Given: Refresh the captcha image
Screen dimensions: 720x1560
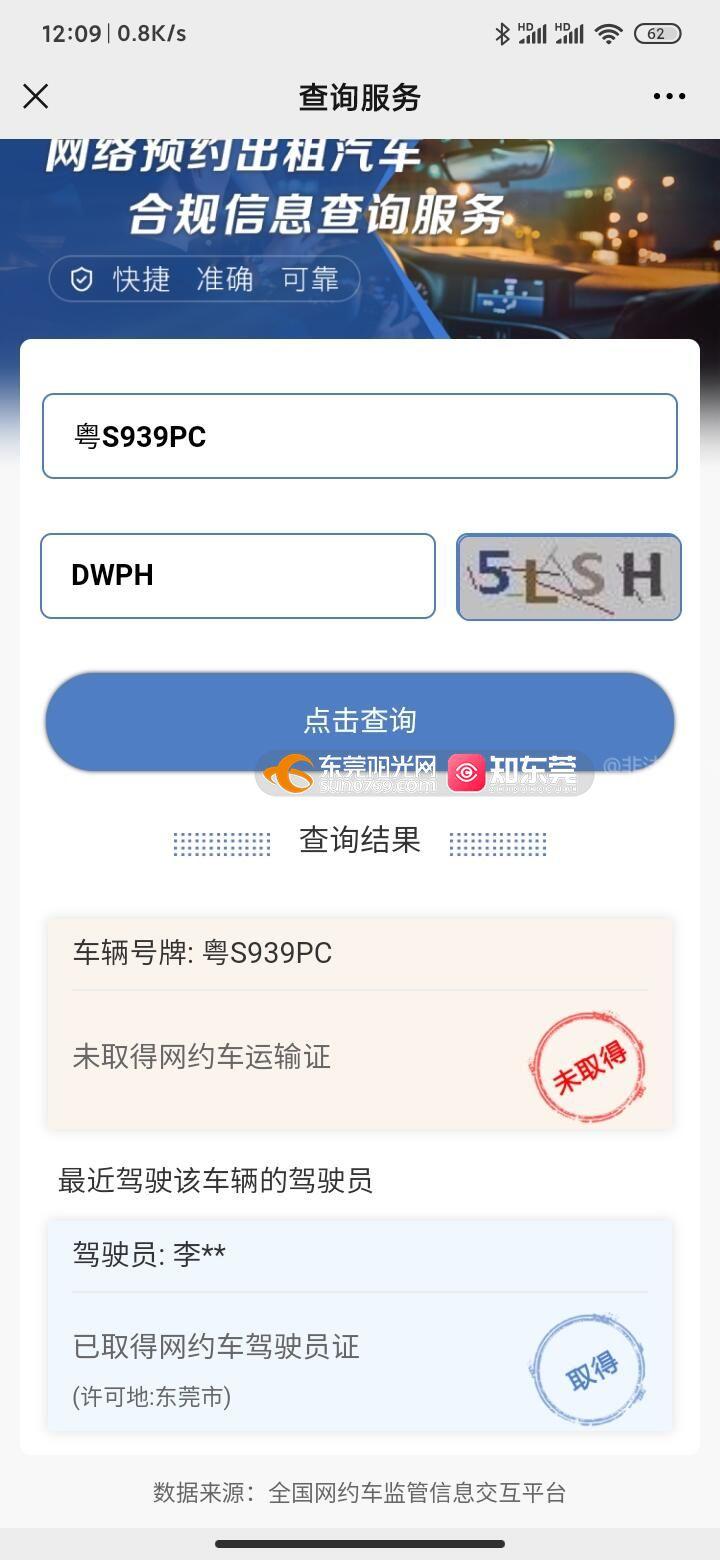Looking at the screenshot, I should point(569,577).
